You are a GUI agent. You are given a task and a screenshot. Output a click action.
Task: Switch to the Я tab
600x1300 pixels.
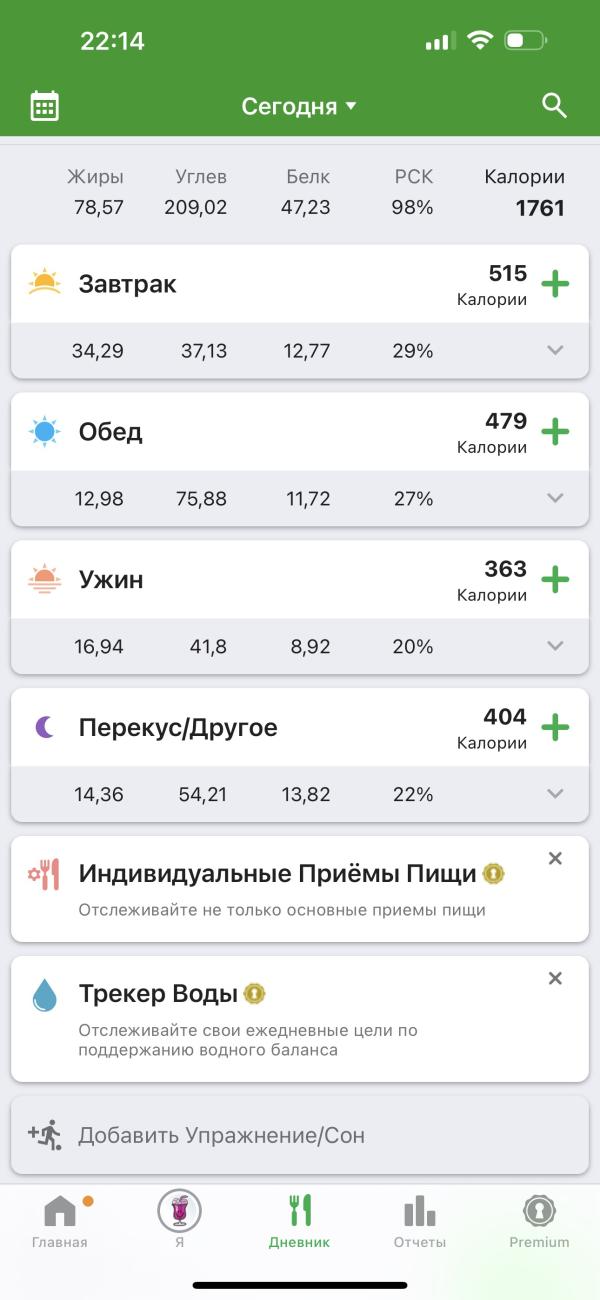pyautogui.click(x=180, y=1222)
